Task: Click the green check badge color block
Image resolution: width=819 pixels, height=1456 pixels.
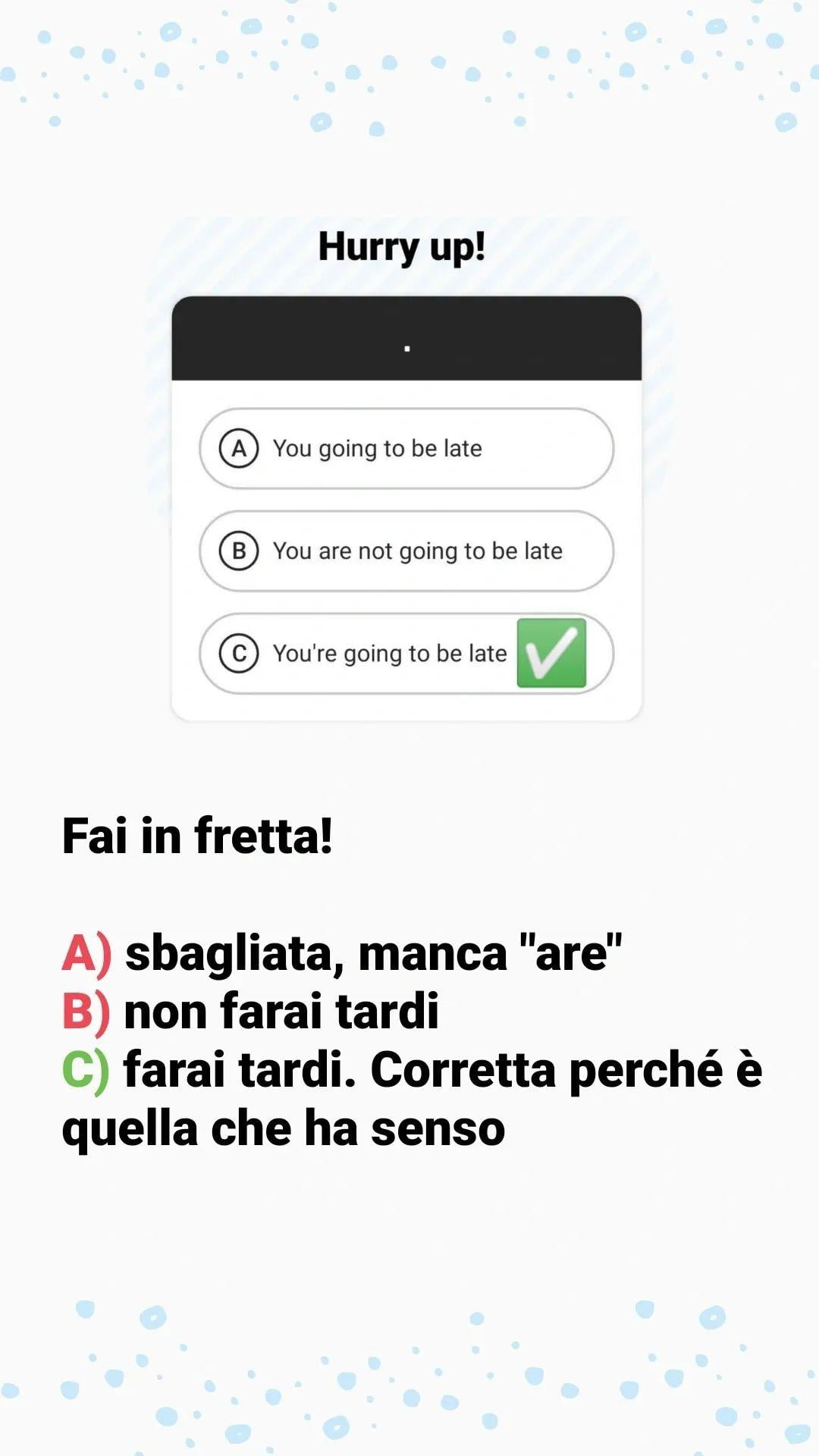Action: pyautogui.click(x=552, y=653)
